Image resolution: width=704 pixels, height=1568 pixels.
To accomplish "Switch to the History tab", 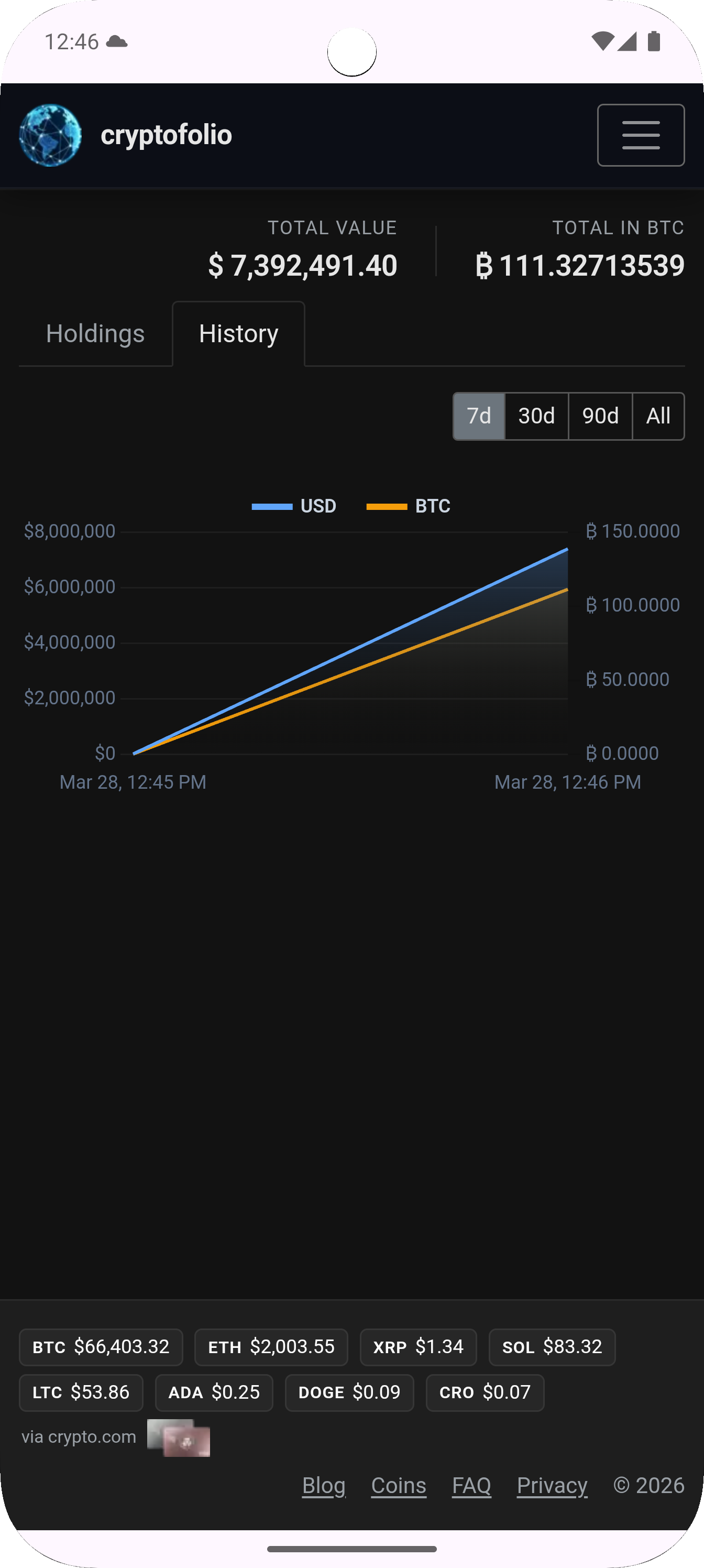I will click(238, 333).
